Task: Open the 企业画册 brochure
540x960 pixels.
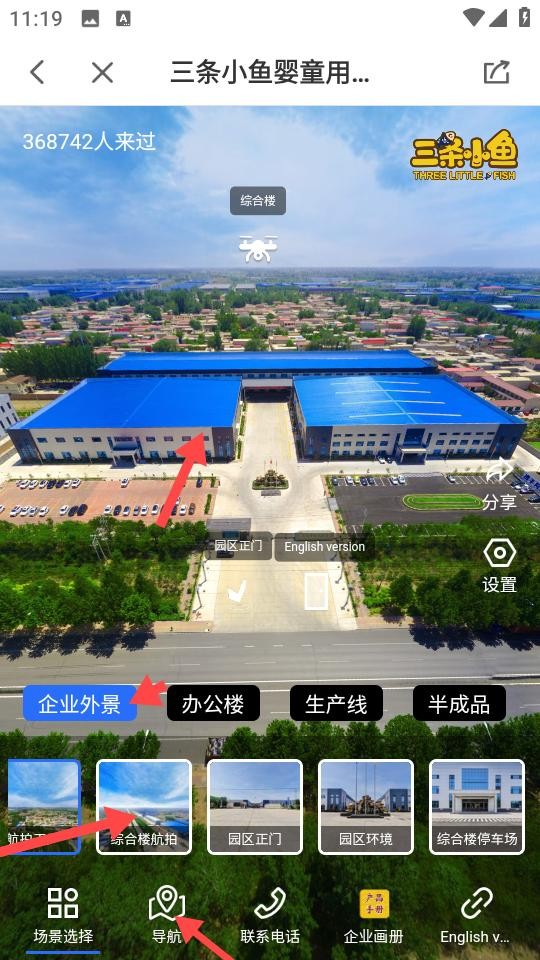Action: tap(373, 915)
